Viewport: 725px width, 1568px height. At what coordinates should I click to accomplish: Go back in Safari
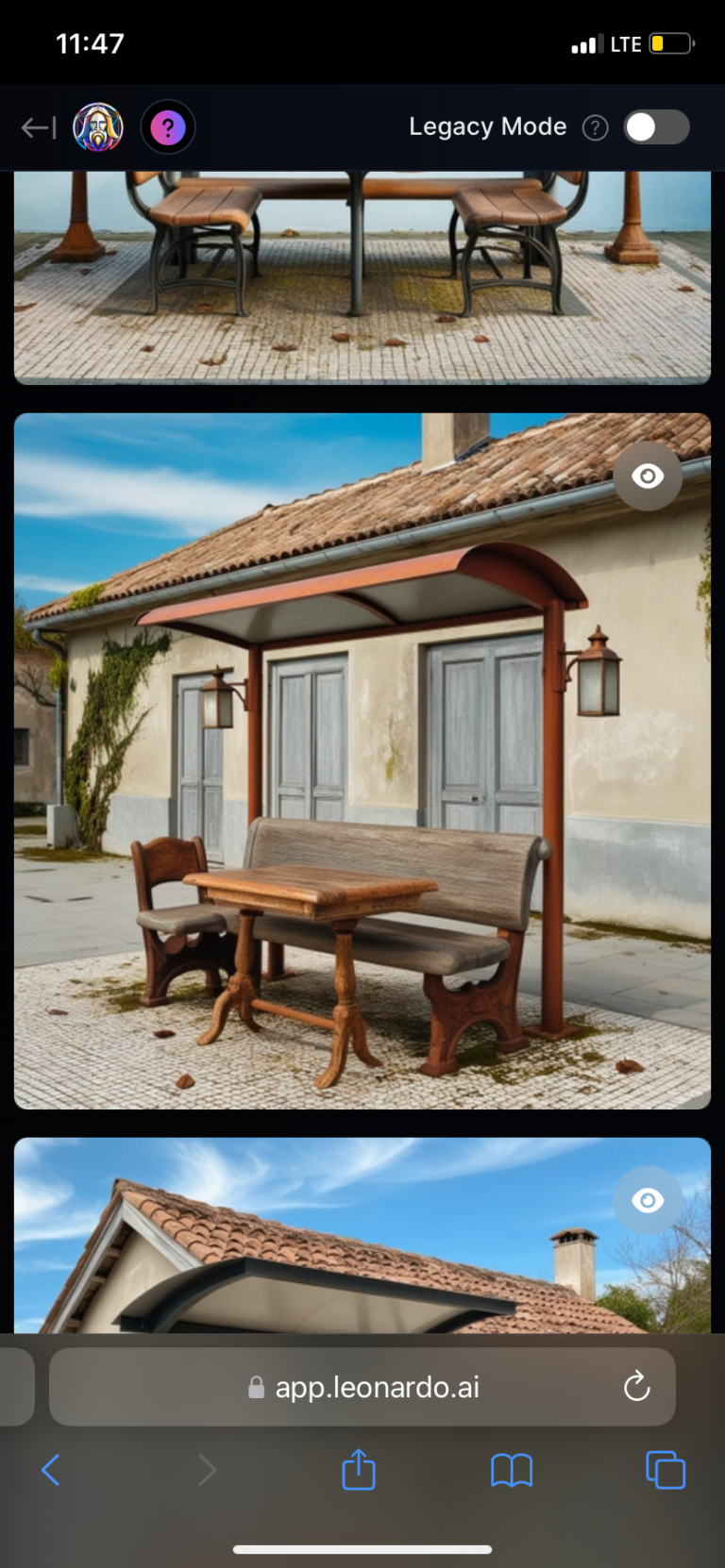pyautogui.click(x=51, y=1470)
